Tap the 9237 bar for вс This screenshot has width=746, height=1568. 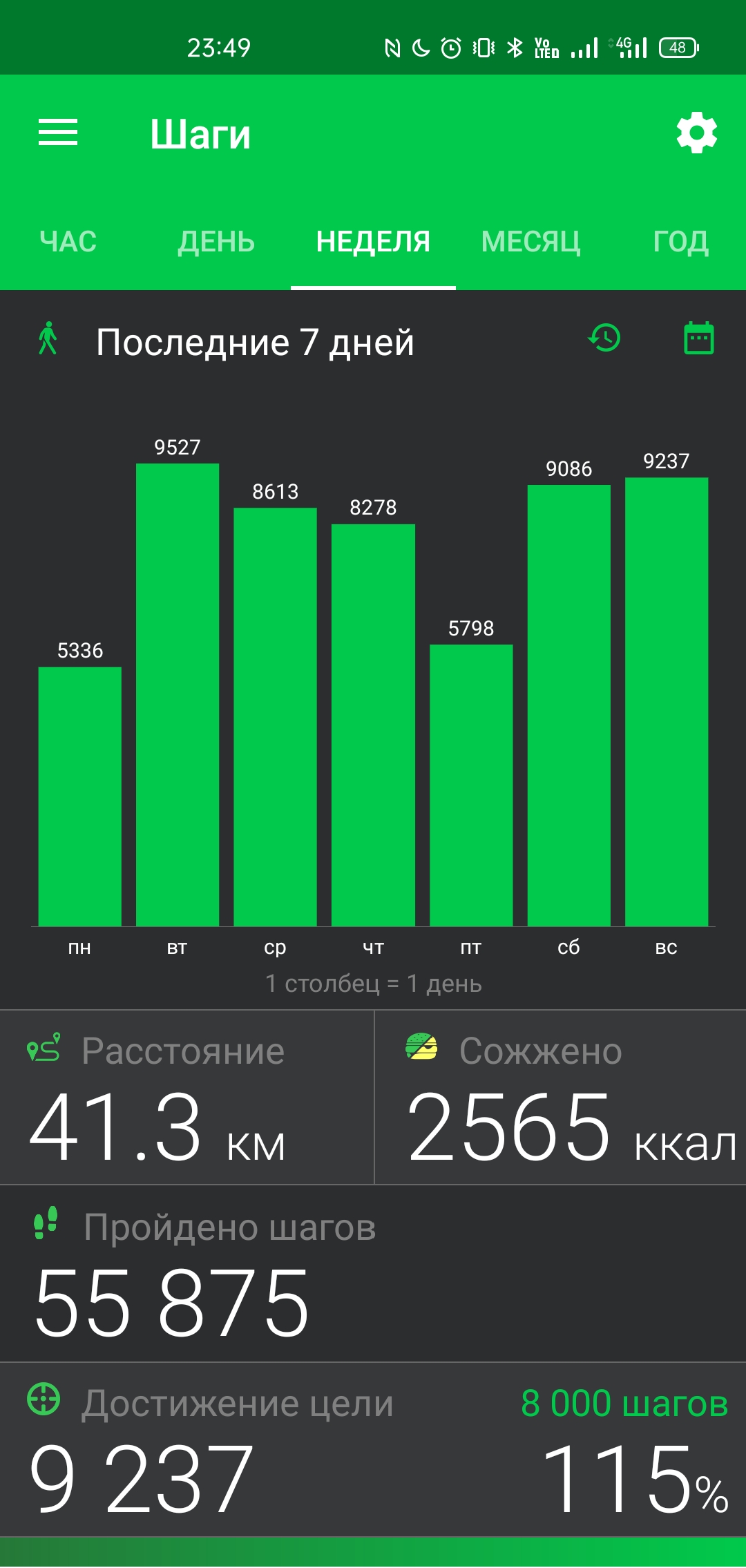[667, 701]
